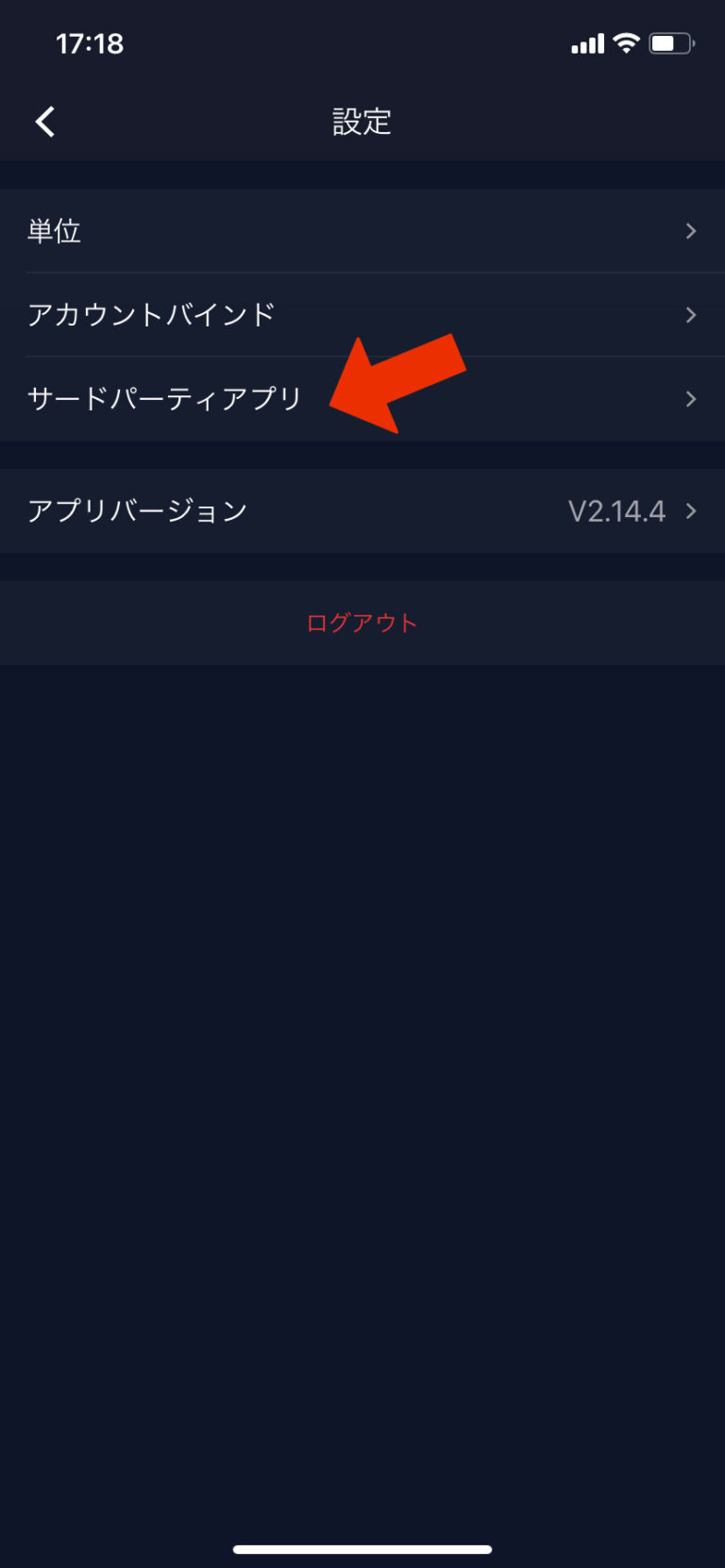Tap the 17:18 clock in the status bar
Viewport: 725px width, 1568px height.
(x=90, y=42)
